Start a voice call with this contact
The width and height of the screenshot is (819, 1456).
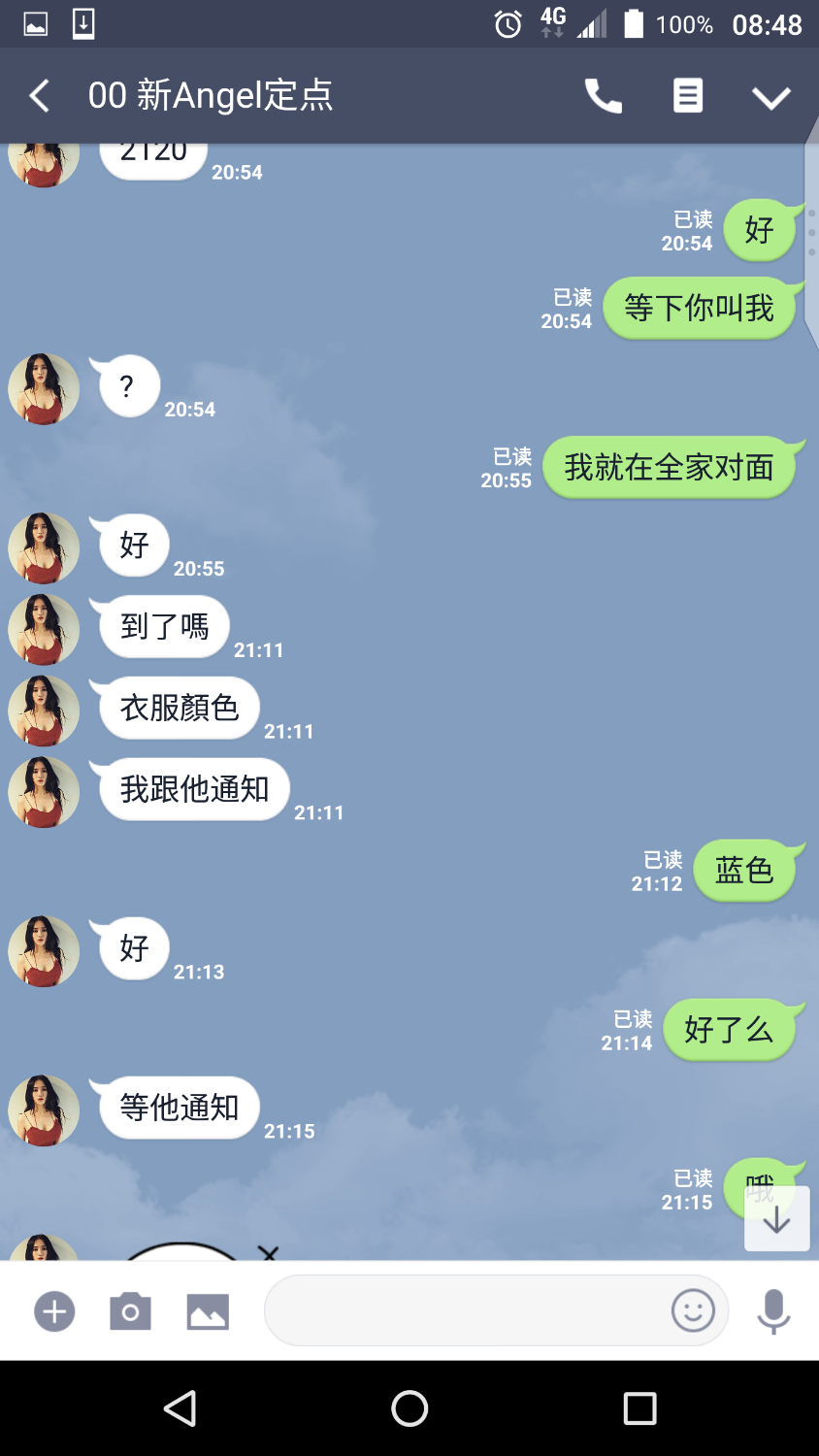(x=603, y=96)
